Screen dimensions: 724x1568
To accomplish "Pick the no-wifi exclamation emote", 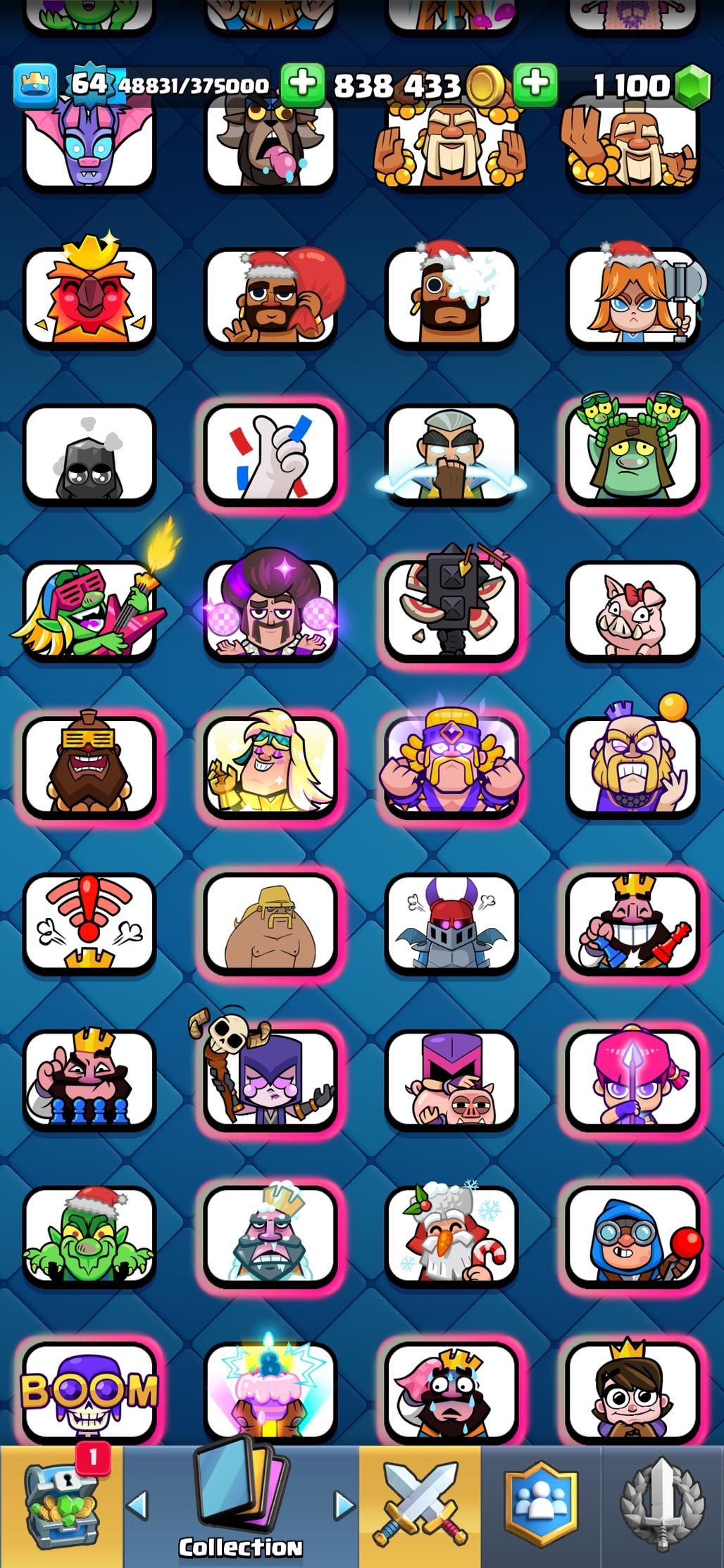I will pyautogui.click(x=89, y=922).
